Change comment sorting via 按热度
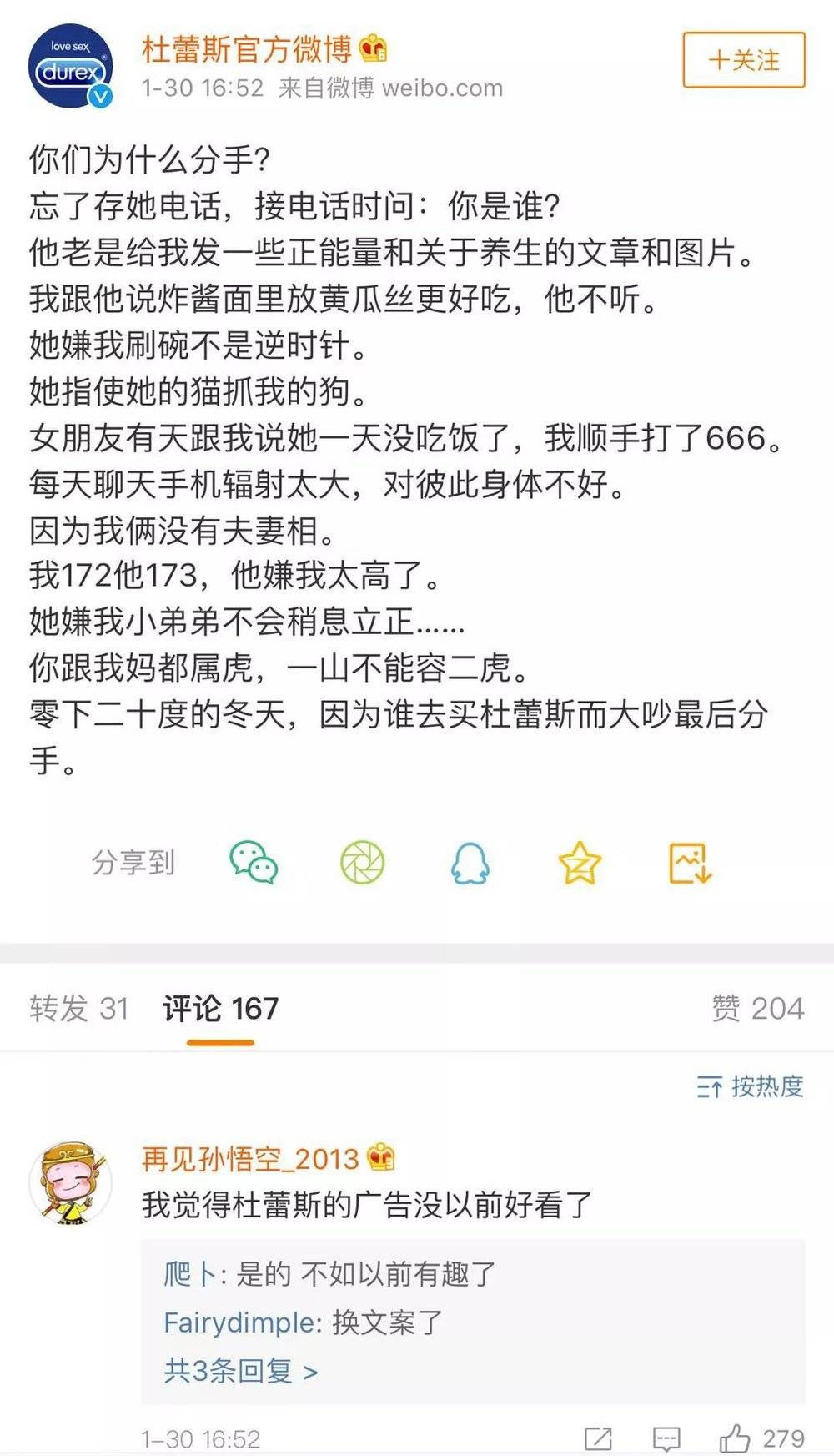 [x=751, y=1086]
